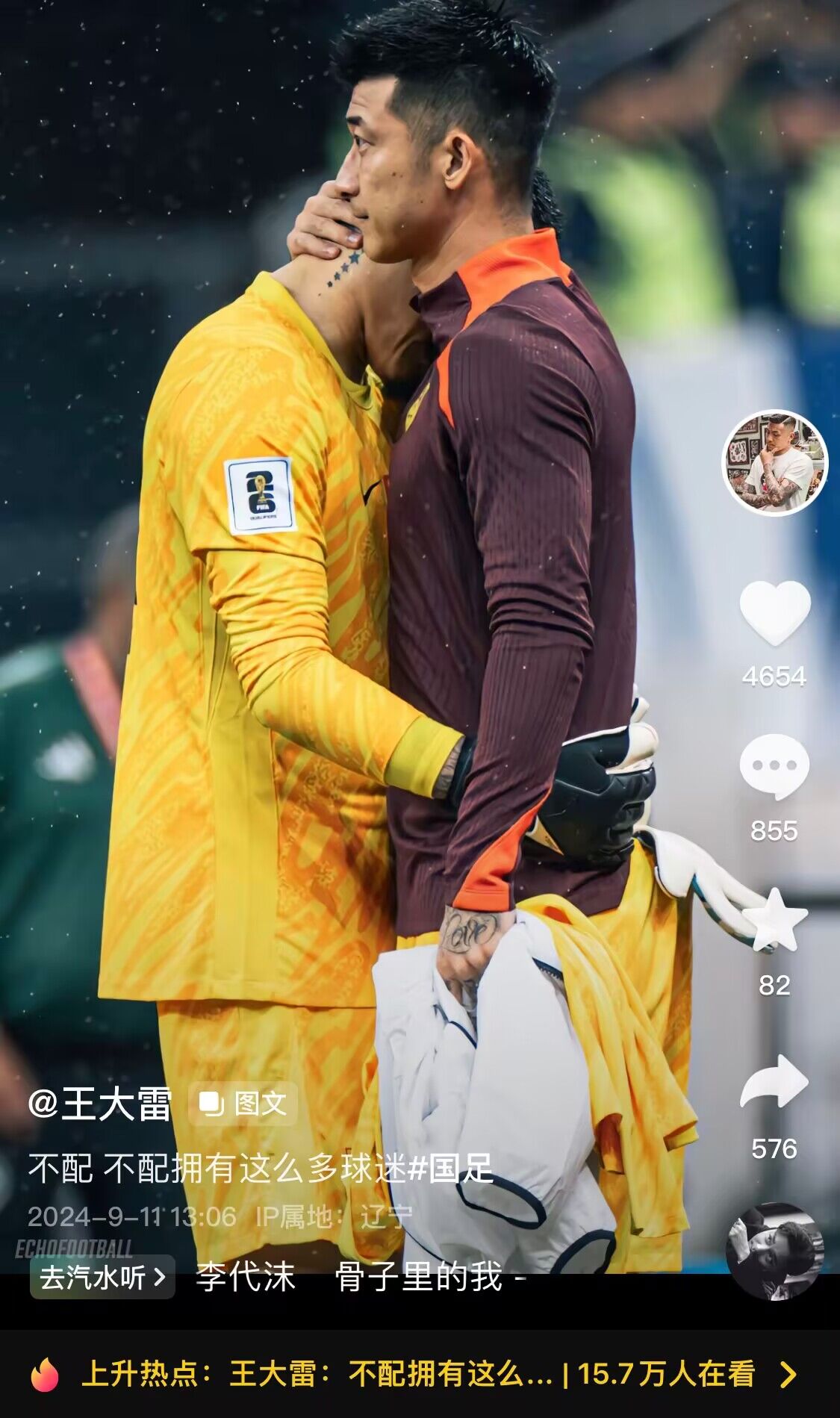The image size is (840, 1418).
Task: Like this post with the heart icon
Action: (x=774, y=612)
